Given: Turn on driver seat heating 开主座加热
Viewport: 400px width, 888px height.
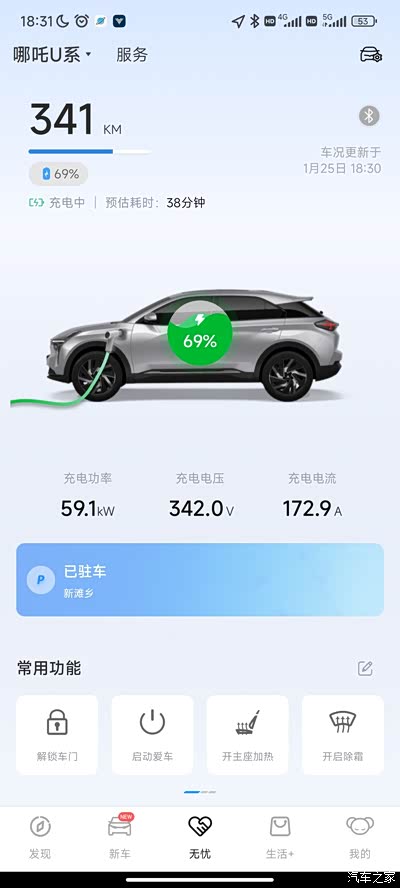Looking at the screenshot, I should click(x=248, y=735).
